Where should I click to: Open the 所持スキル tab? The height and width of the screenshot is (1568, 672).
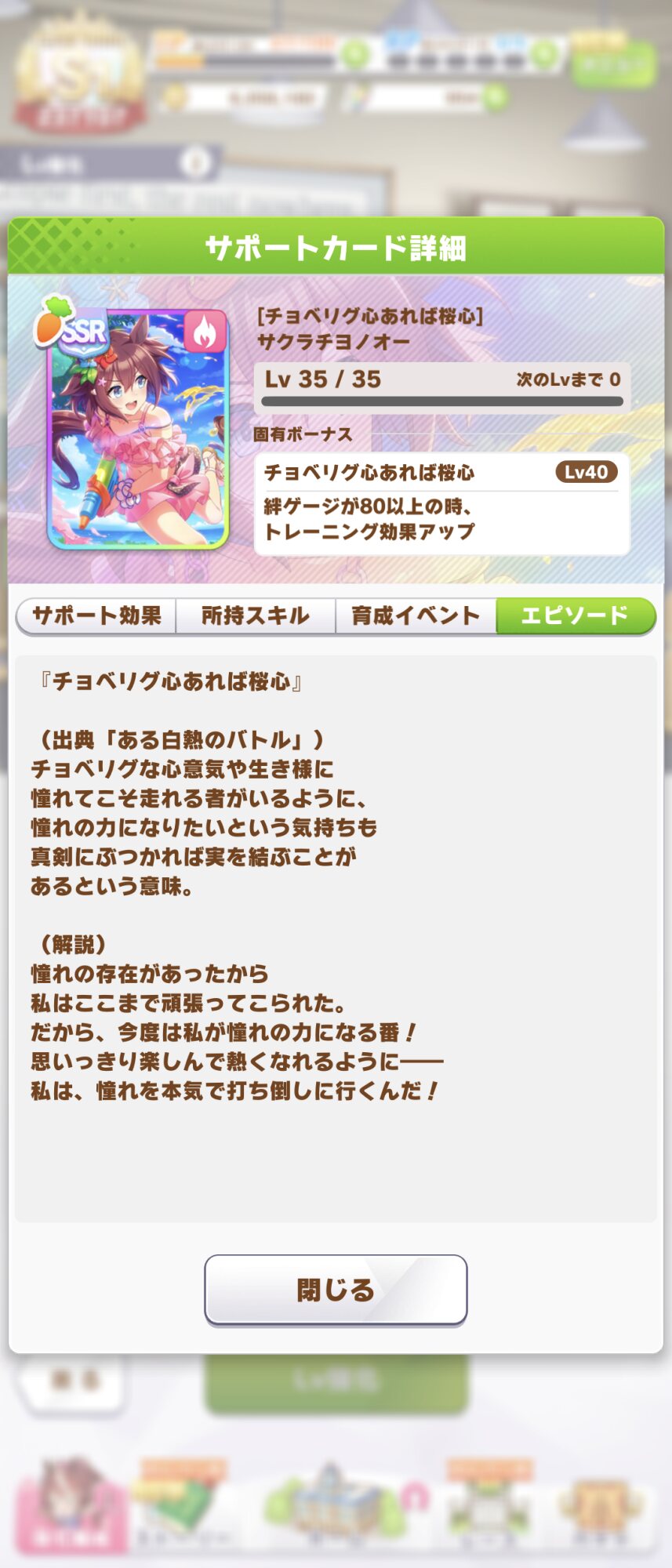pos(256,615)
